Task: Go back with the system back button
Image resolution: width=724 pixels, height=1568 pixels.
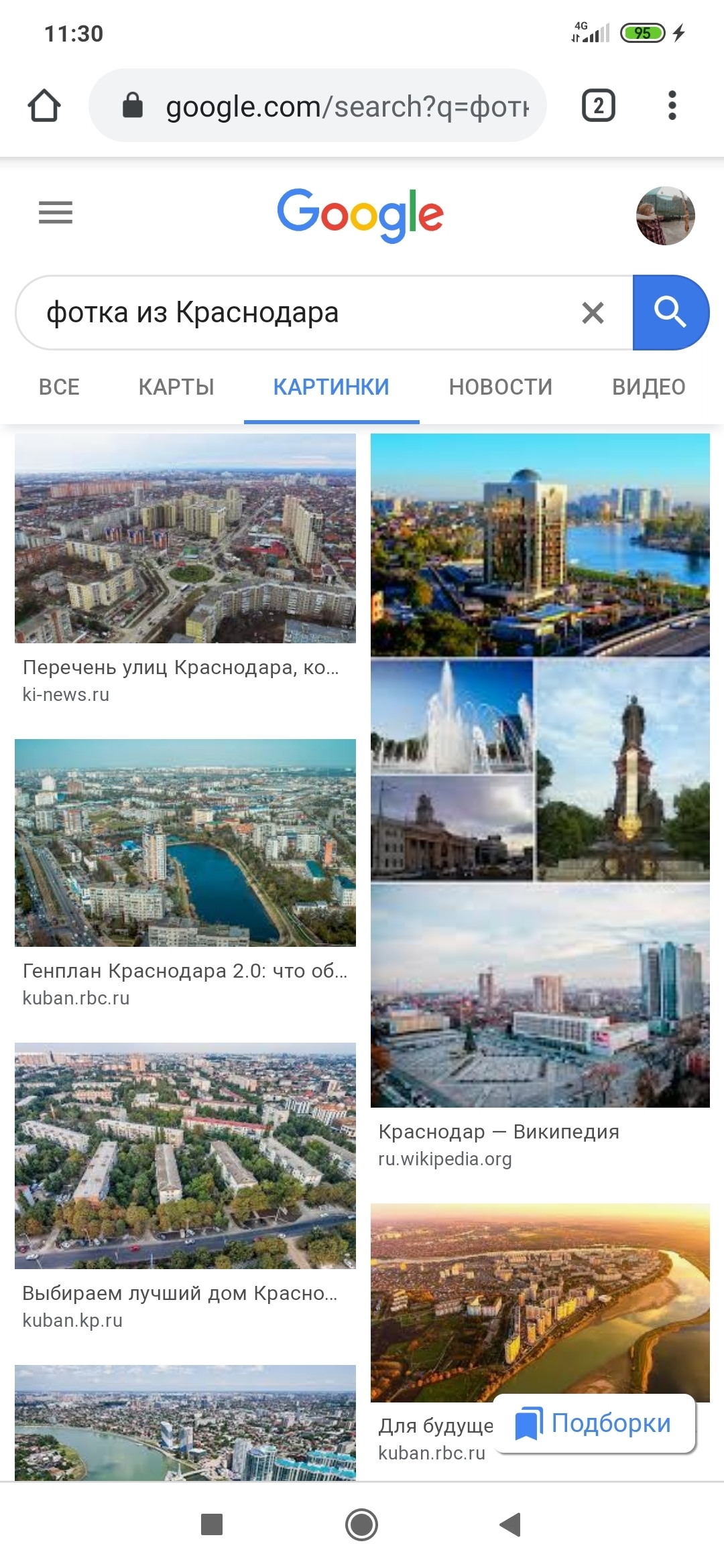Action: [511, 1524]
